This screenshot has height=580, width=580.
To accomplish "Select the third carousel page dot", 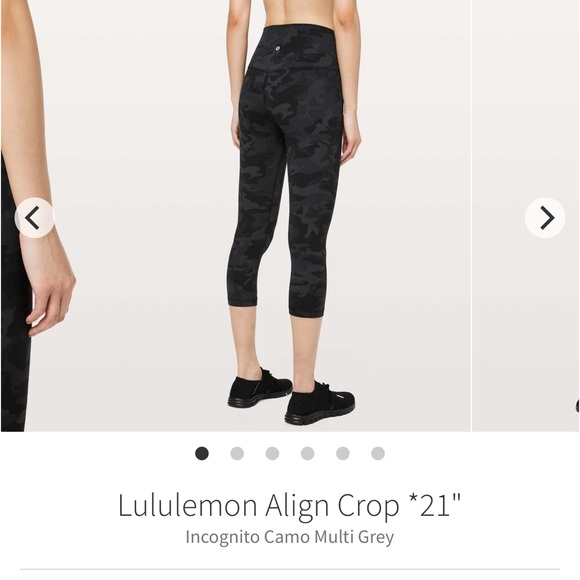I will click(272, 453).
